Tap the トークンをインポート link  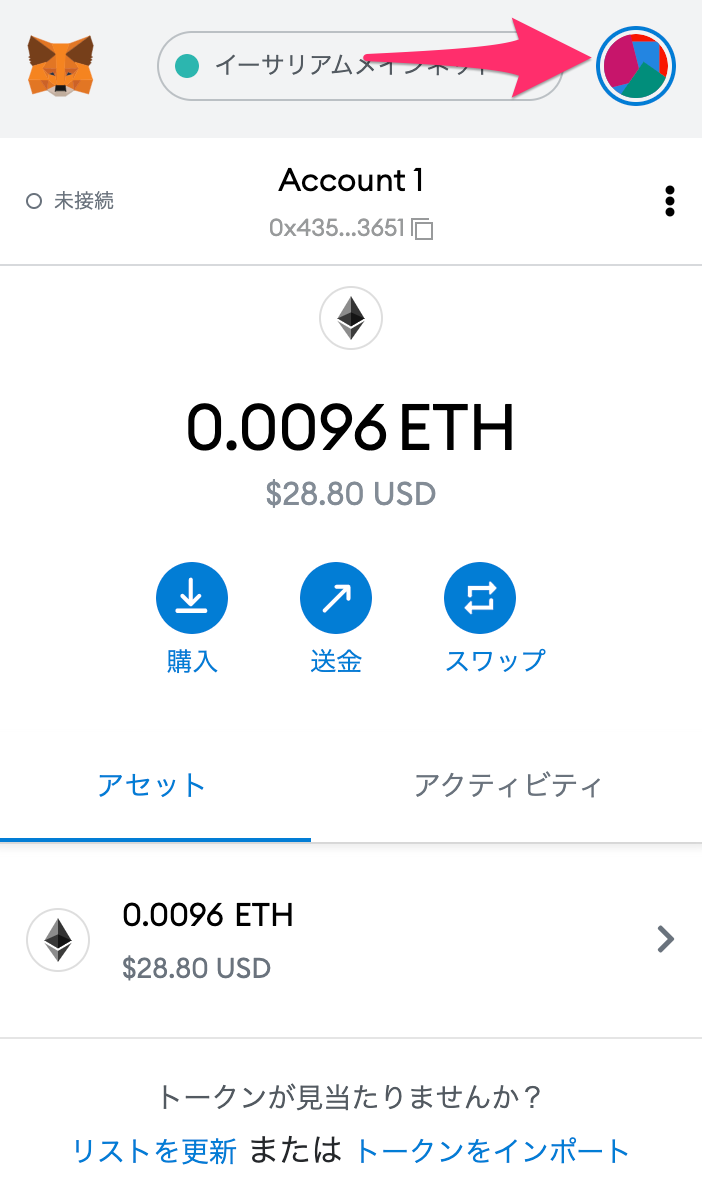click(492, 1151)
